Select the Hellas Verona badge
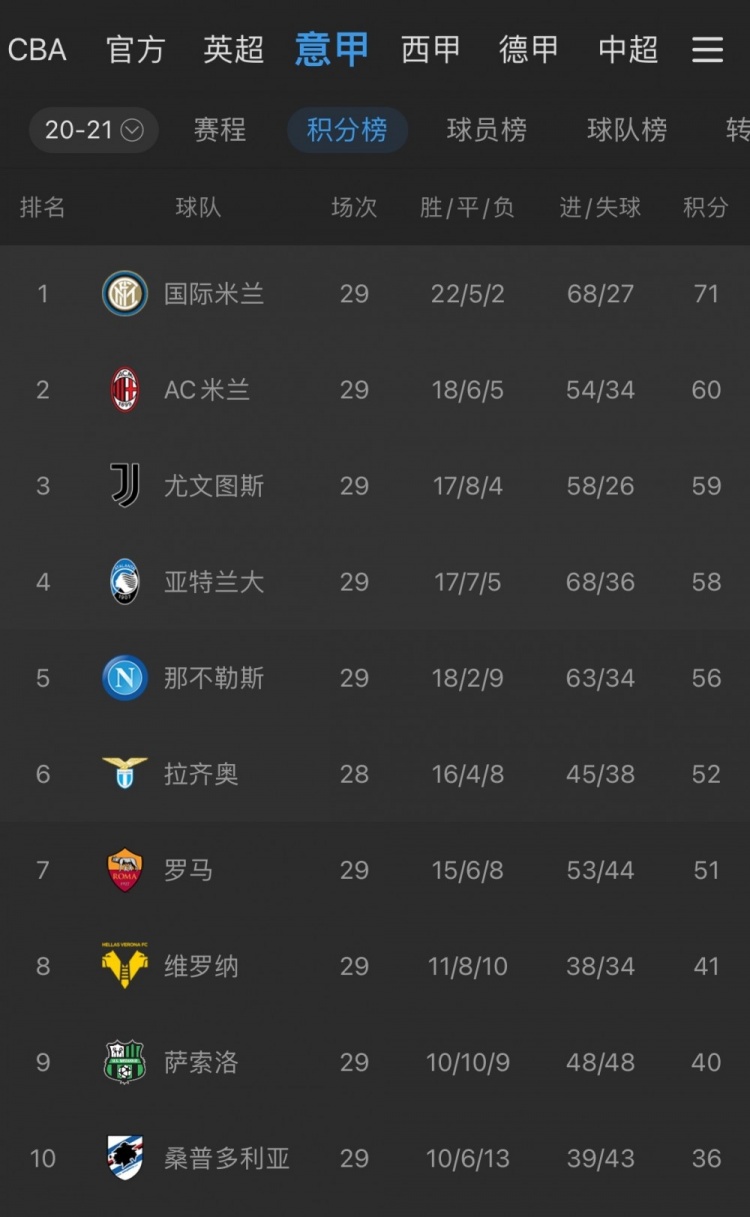The image size is (750, 1217). click(x=124, y=967)
